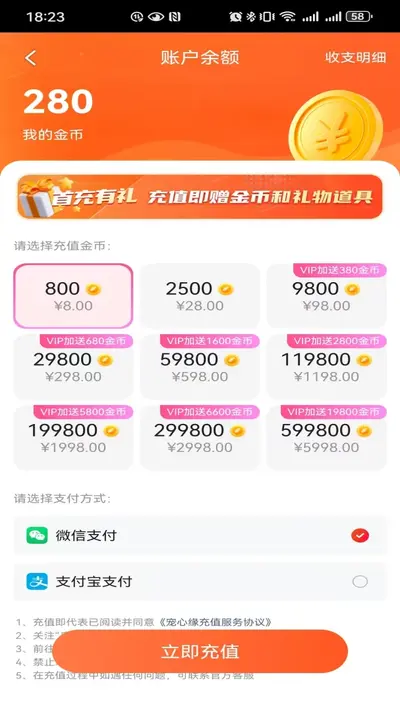The image size is (400, 712).
Task: Go back using the top-left arrow
Action: click(30, 58)
